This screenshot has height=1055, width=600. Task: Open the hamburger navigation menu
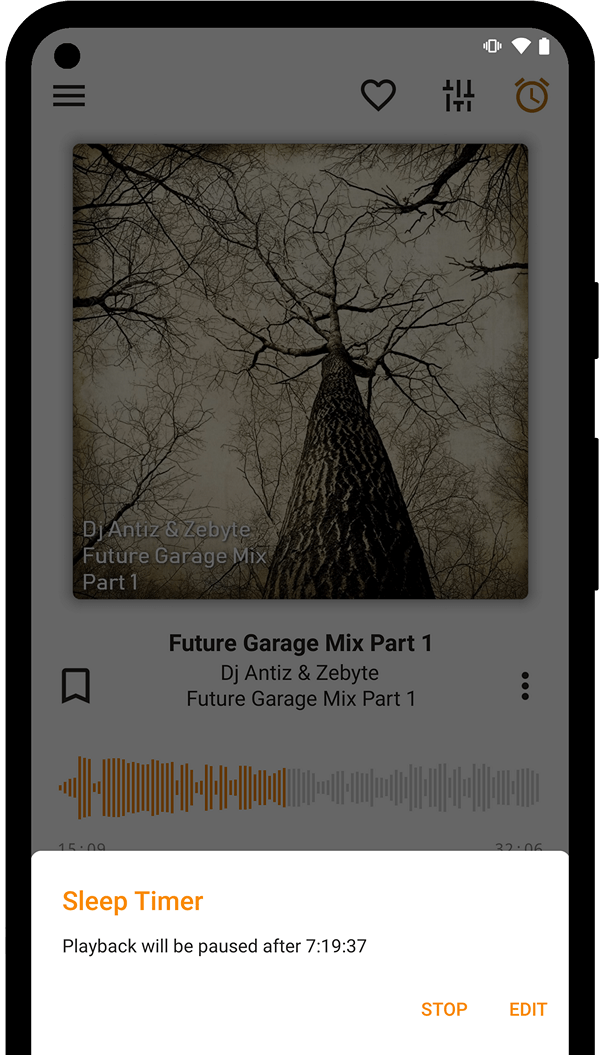pyautogui.click(x=69, y=96)
